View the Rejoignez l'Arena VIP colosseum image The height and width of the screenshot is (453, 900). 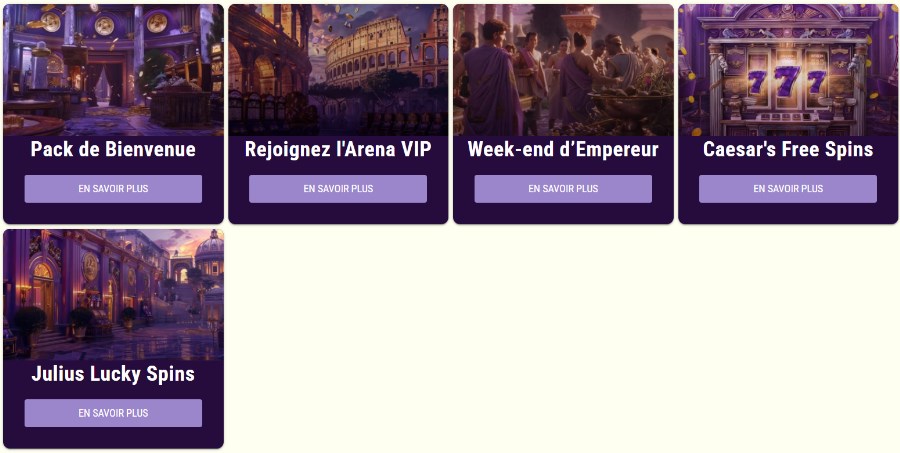338,70
